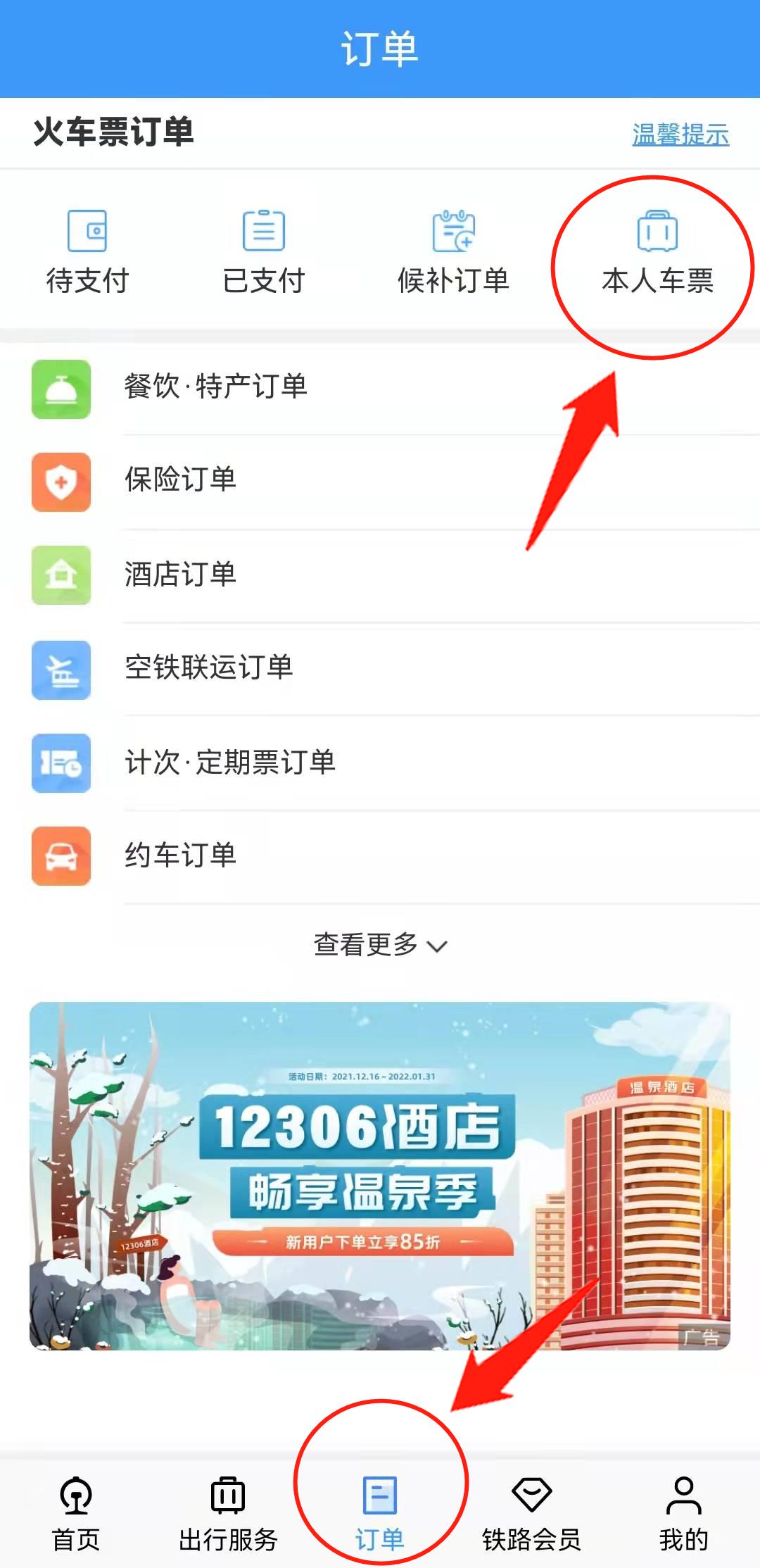Open 餐饮·特产订单 via the green dish icon
760x1568 pixels.
pos(61,390)
